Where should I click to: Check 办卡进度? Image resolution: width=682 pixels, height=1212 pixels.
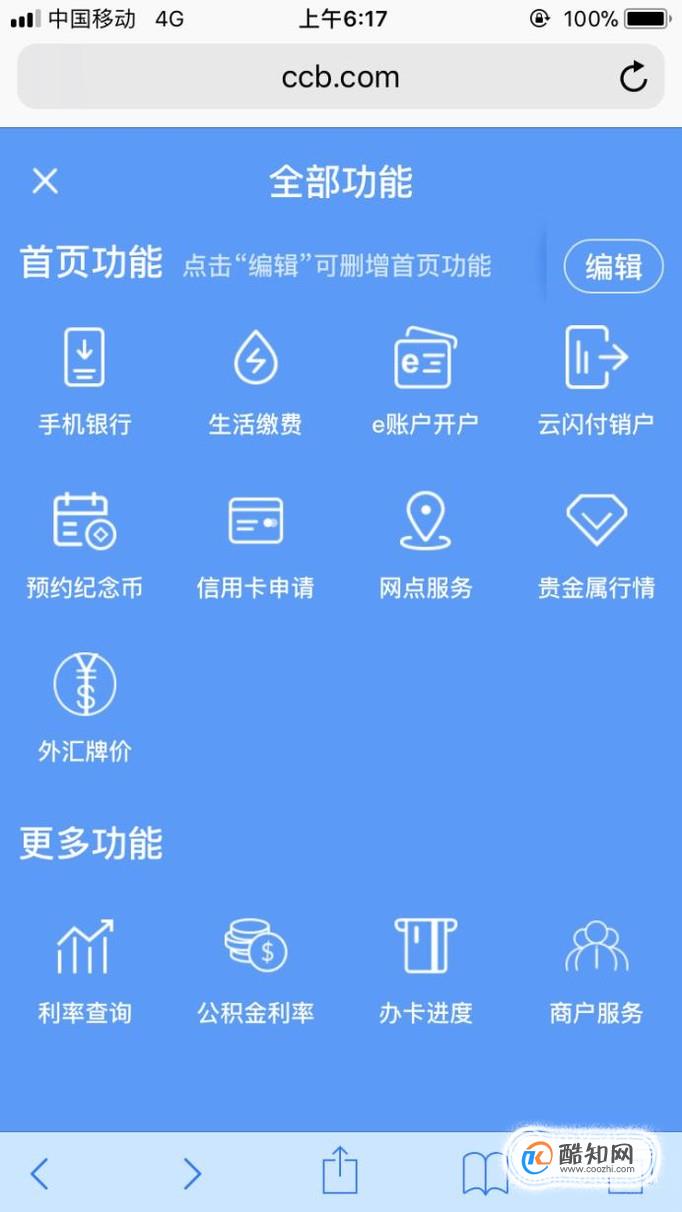pos(425,970)
